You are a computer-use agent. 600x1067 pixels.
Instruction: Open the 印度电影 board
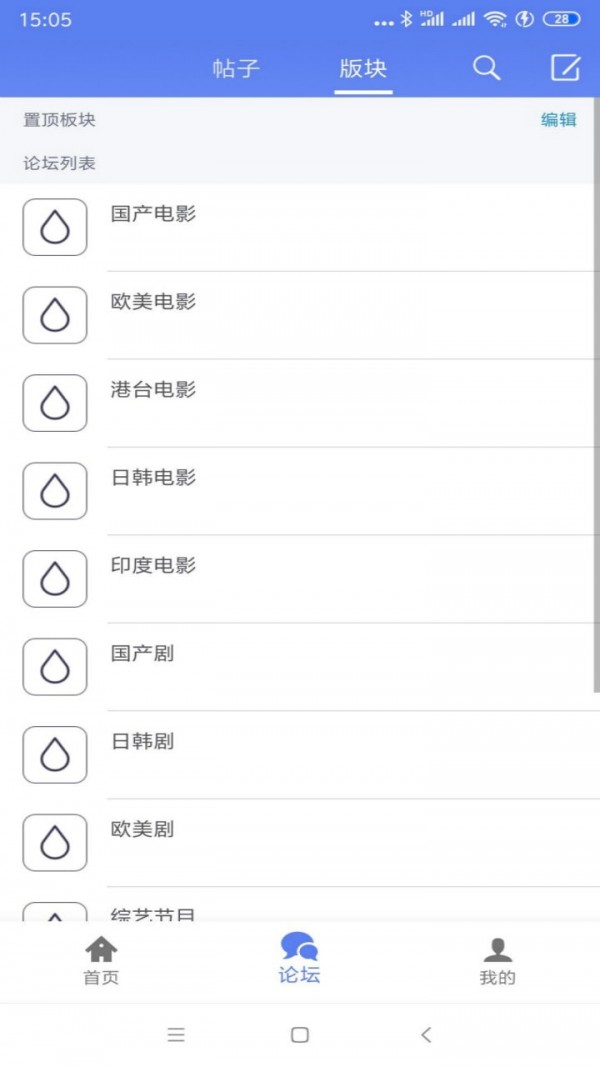click(x=300, y=578)
